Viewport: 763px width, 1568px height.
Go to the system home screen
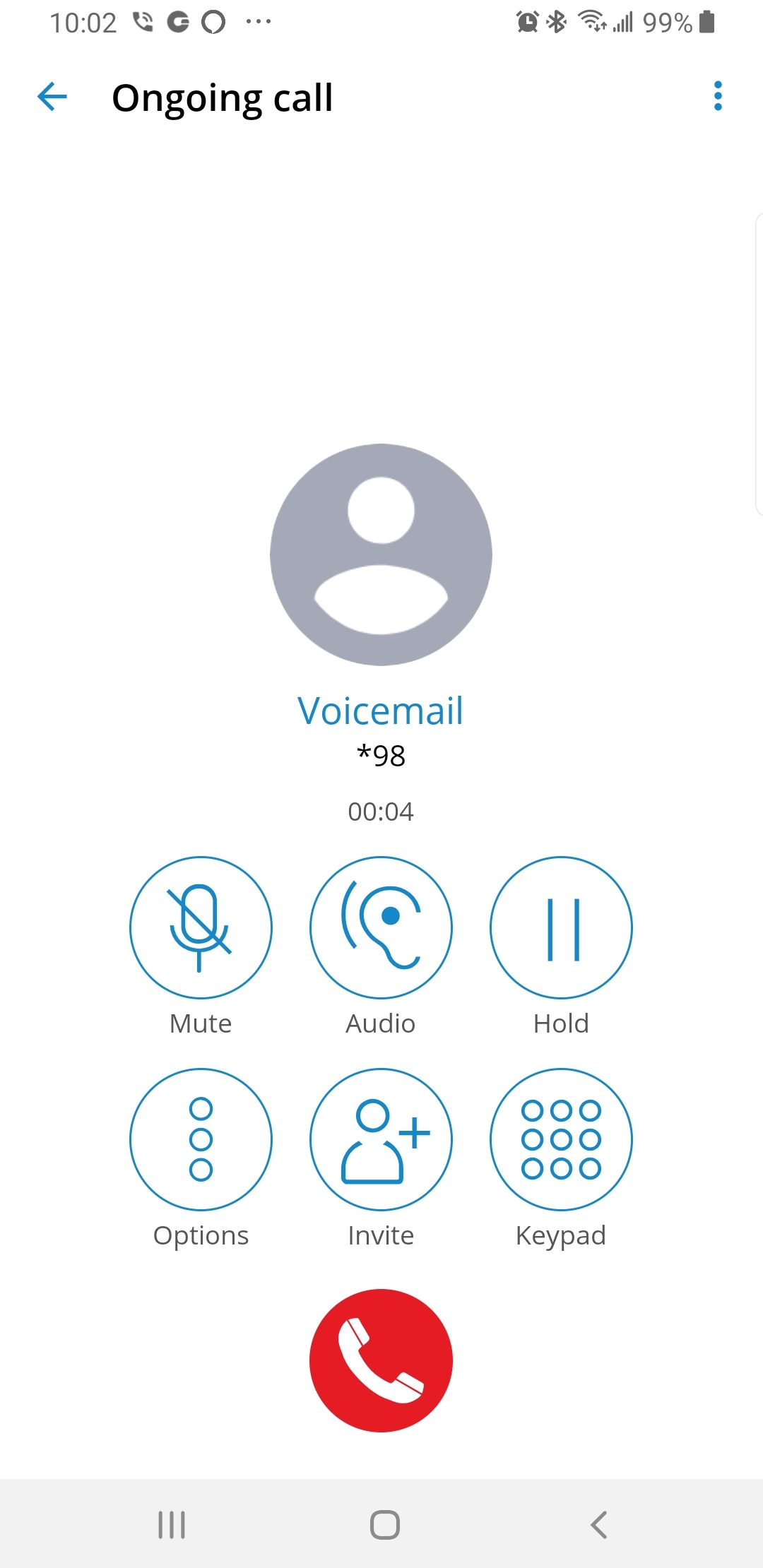point(385,1524)
